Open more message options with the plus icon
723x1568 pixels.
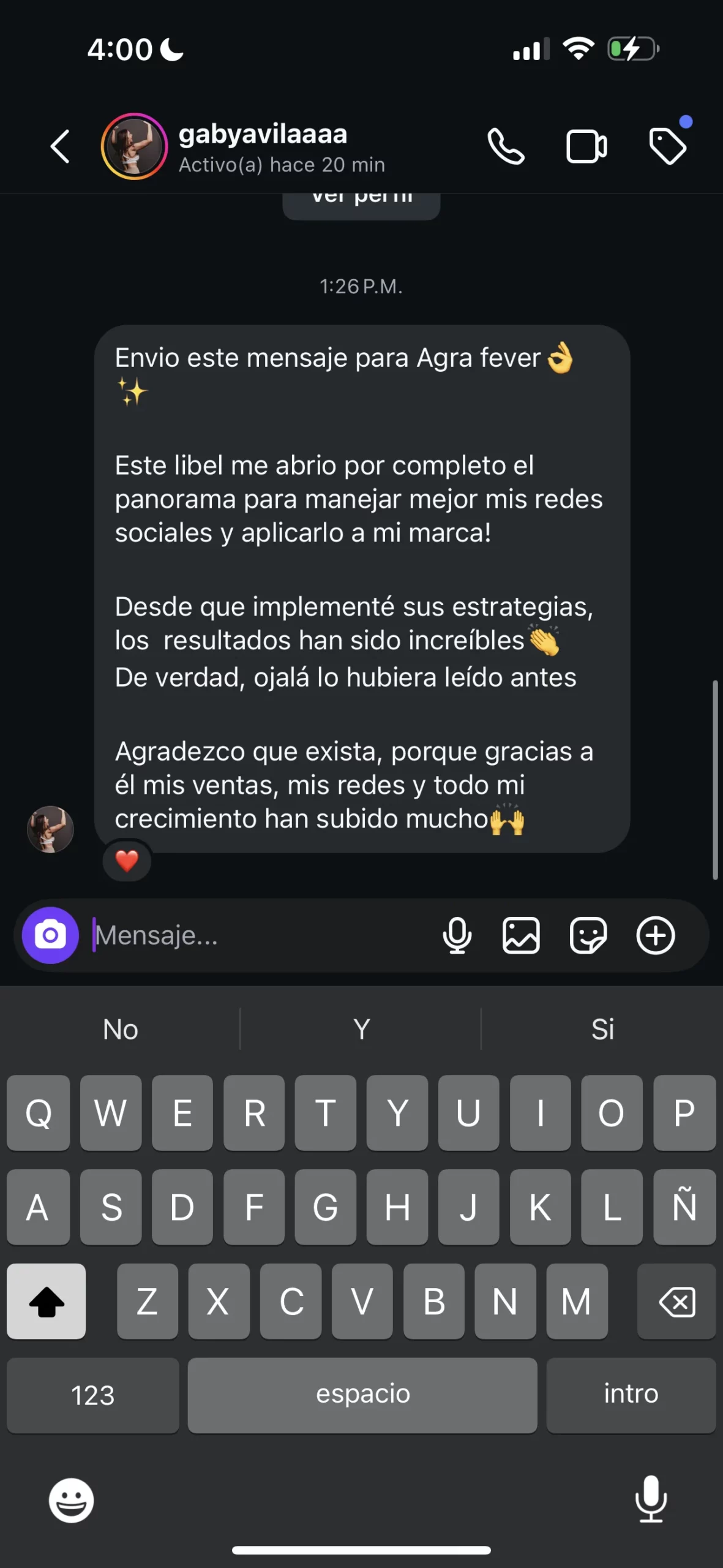tap(656, 935)
